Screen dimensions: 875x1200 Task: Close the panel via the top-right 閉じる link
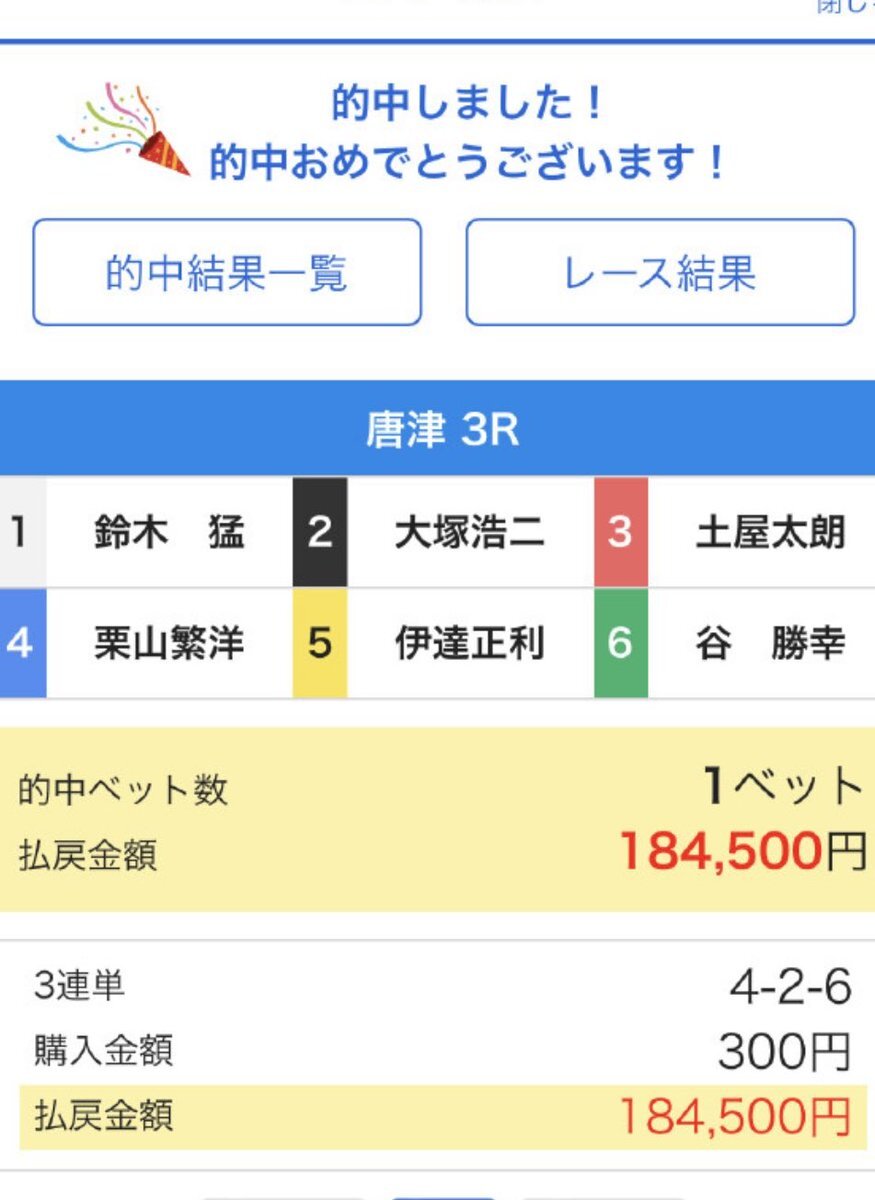click(x=847, y=5)
